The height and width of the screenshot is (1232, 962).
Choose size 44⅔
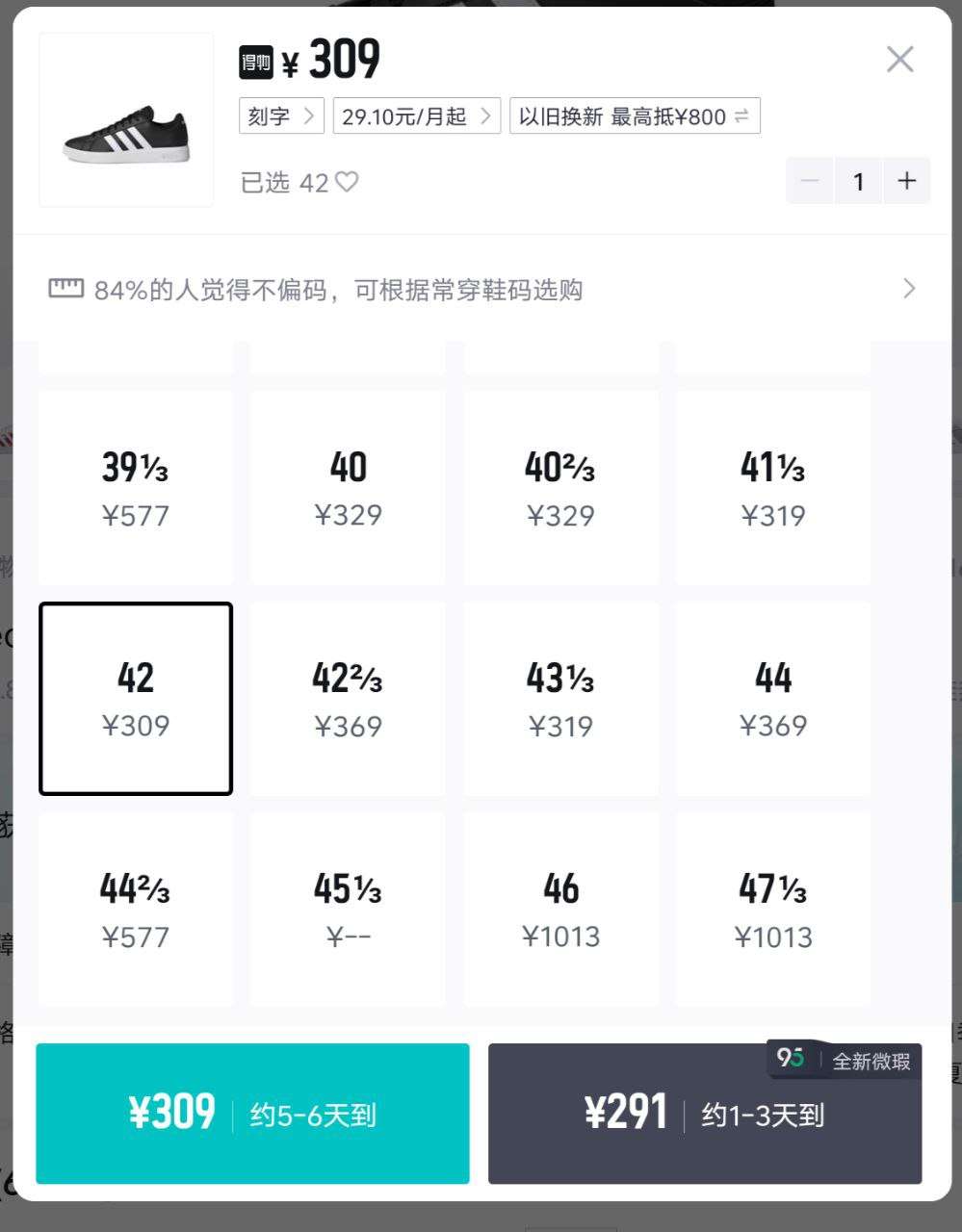pos(136,909)
